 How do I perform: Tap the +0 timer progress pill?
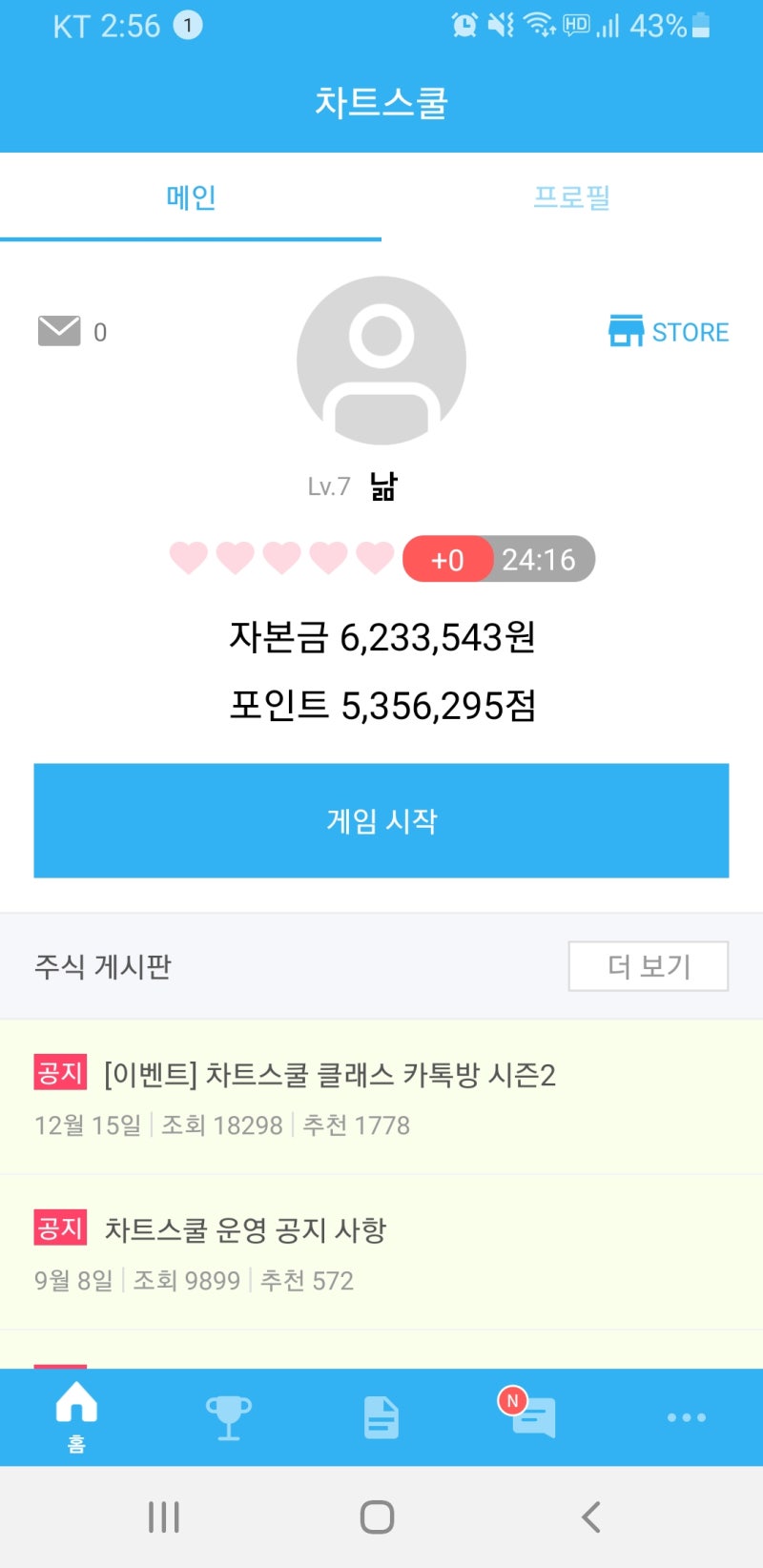pyautogui.click(x=447, y=559)
